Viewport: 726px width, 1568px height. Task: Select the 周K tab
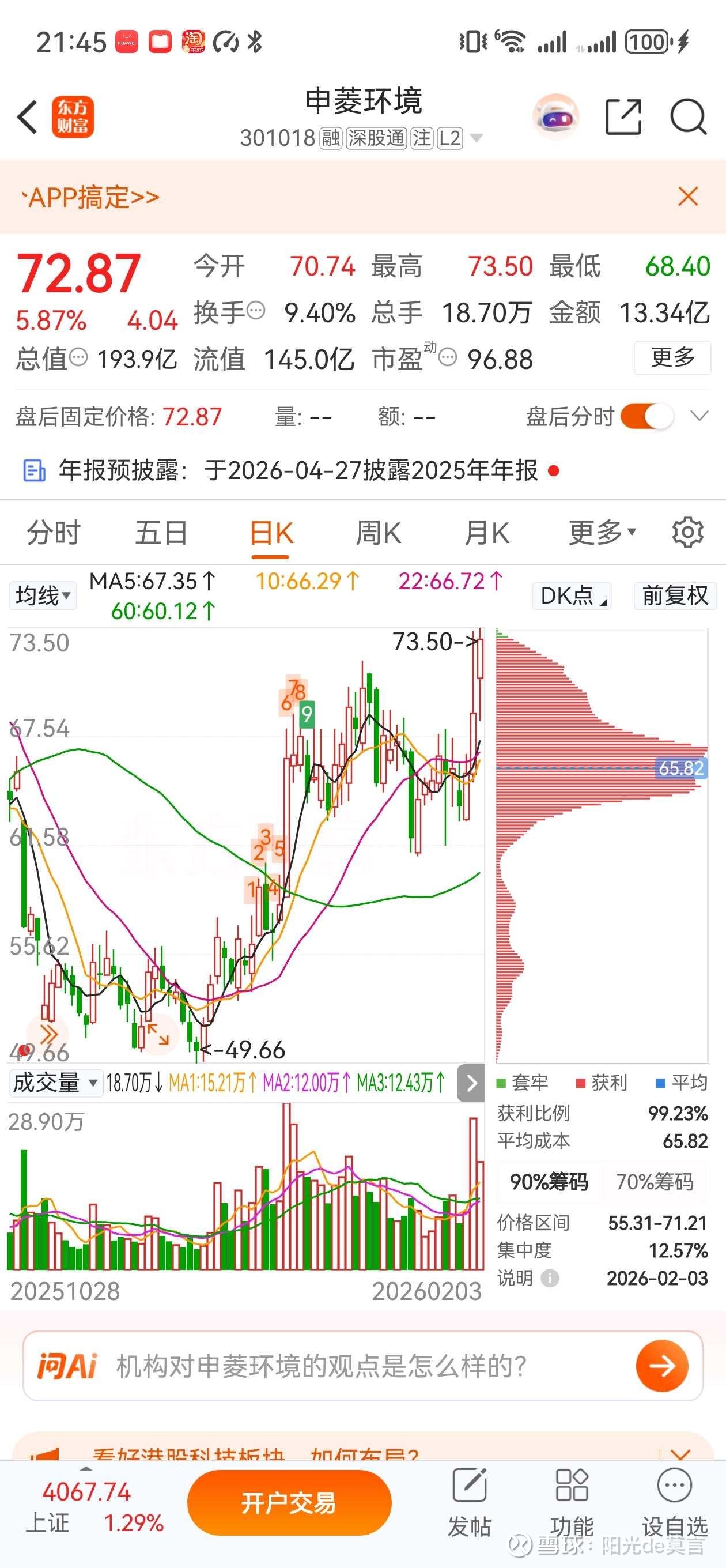tap(378, 533)
